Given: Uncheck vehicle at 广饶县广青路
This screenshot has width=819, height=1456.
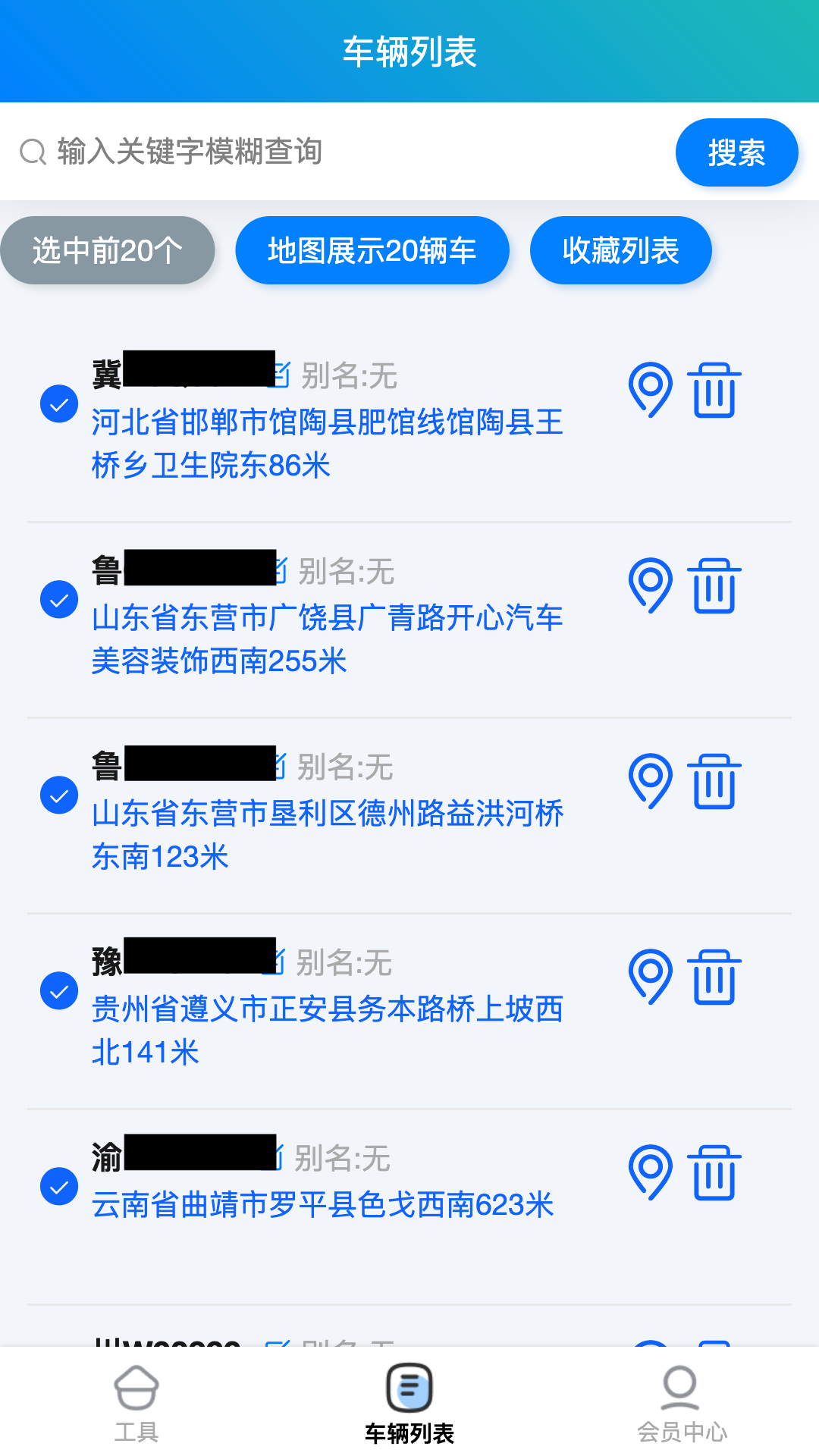Looking at the screenshot, I should [59, 600].
